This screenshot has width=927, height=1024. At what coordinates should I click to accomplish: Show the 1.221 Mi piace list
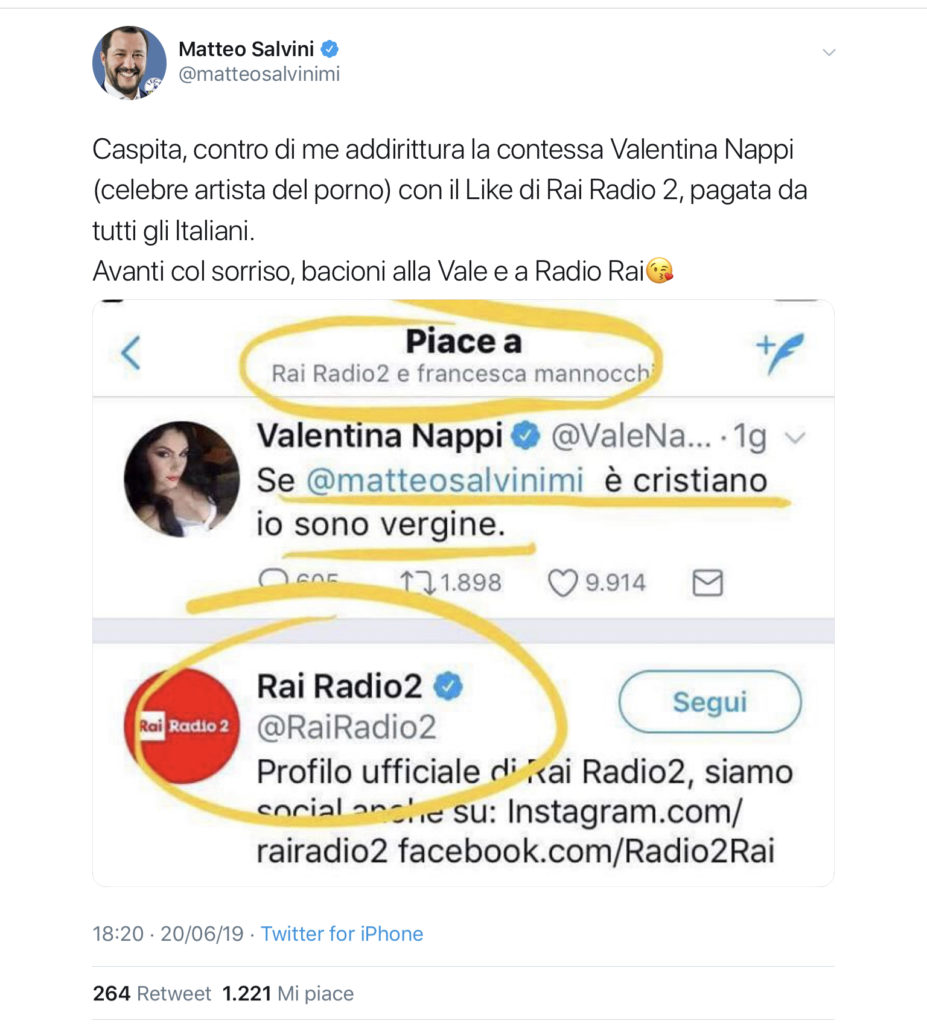coord(288,994)
